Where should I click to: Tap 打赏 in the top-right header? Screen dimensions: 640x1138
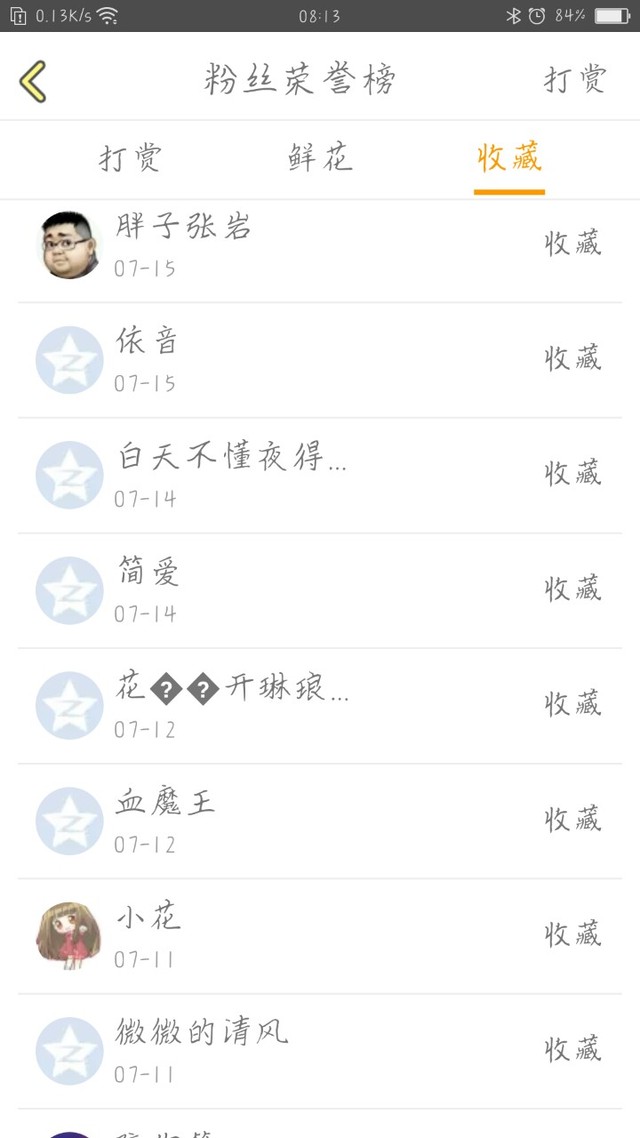(575, 80)
